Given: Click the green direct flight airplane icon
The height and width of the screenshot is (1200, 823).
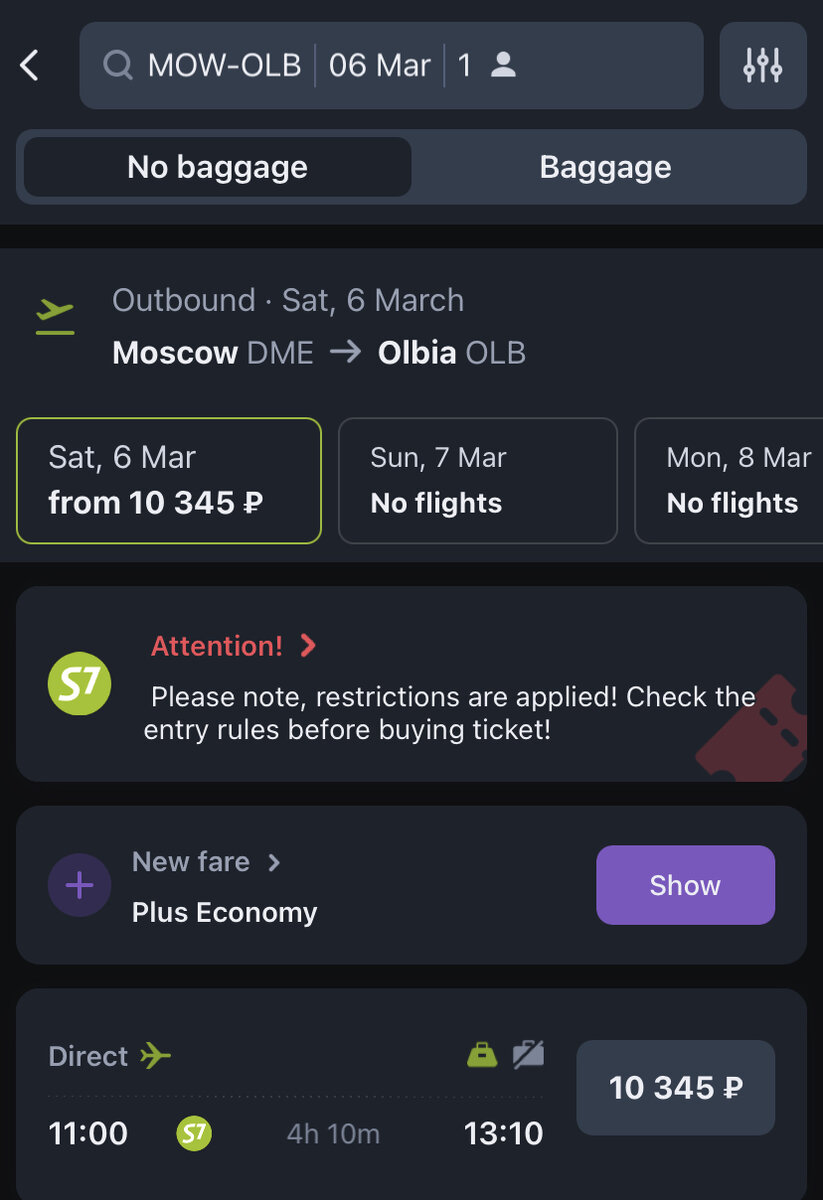Looking at the screenshot, I should [x=155, y=1055].
